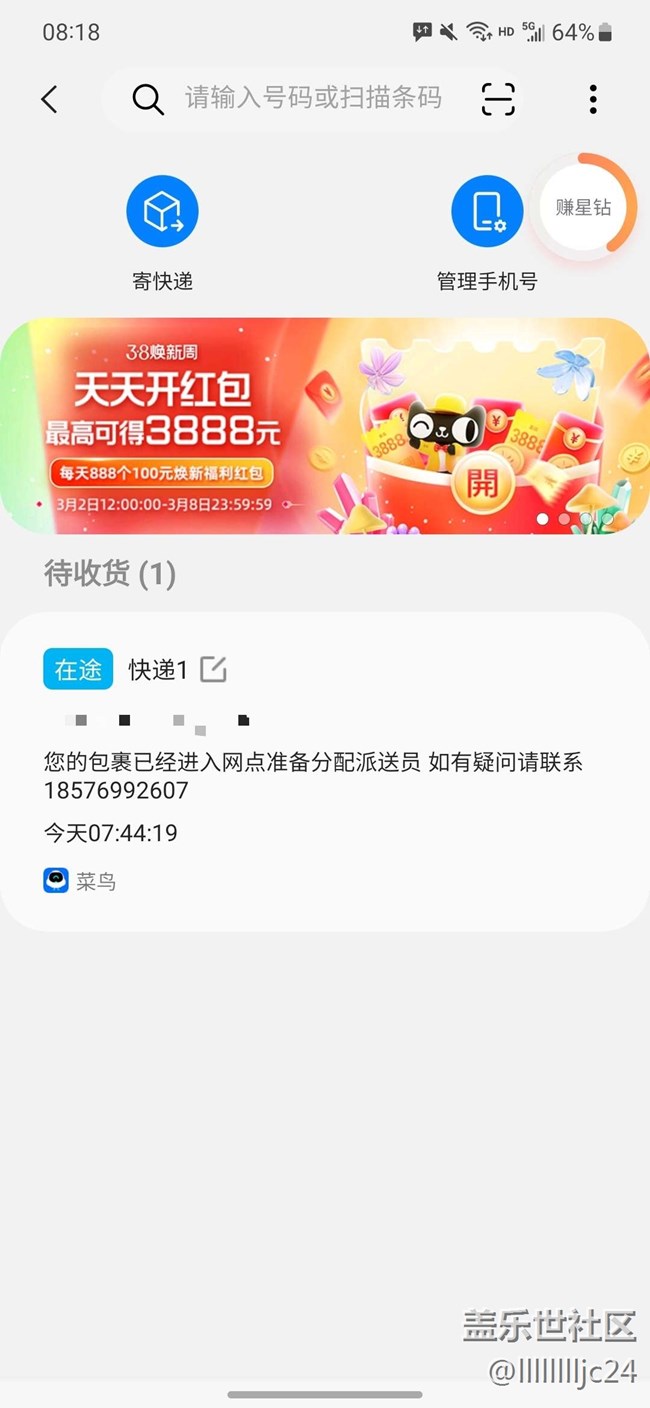Screen dimensions: 650x1408
Task: Open 寄快递 to send a parcel
Action: click(x=162, y=212)
